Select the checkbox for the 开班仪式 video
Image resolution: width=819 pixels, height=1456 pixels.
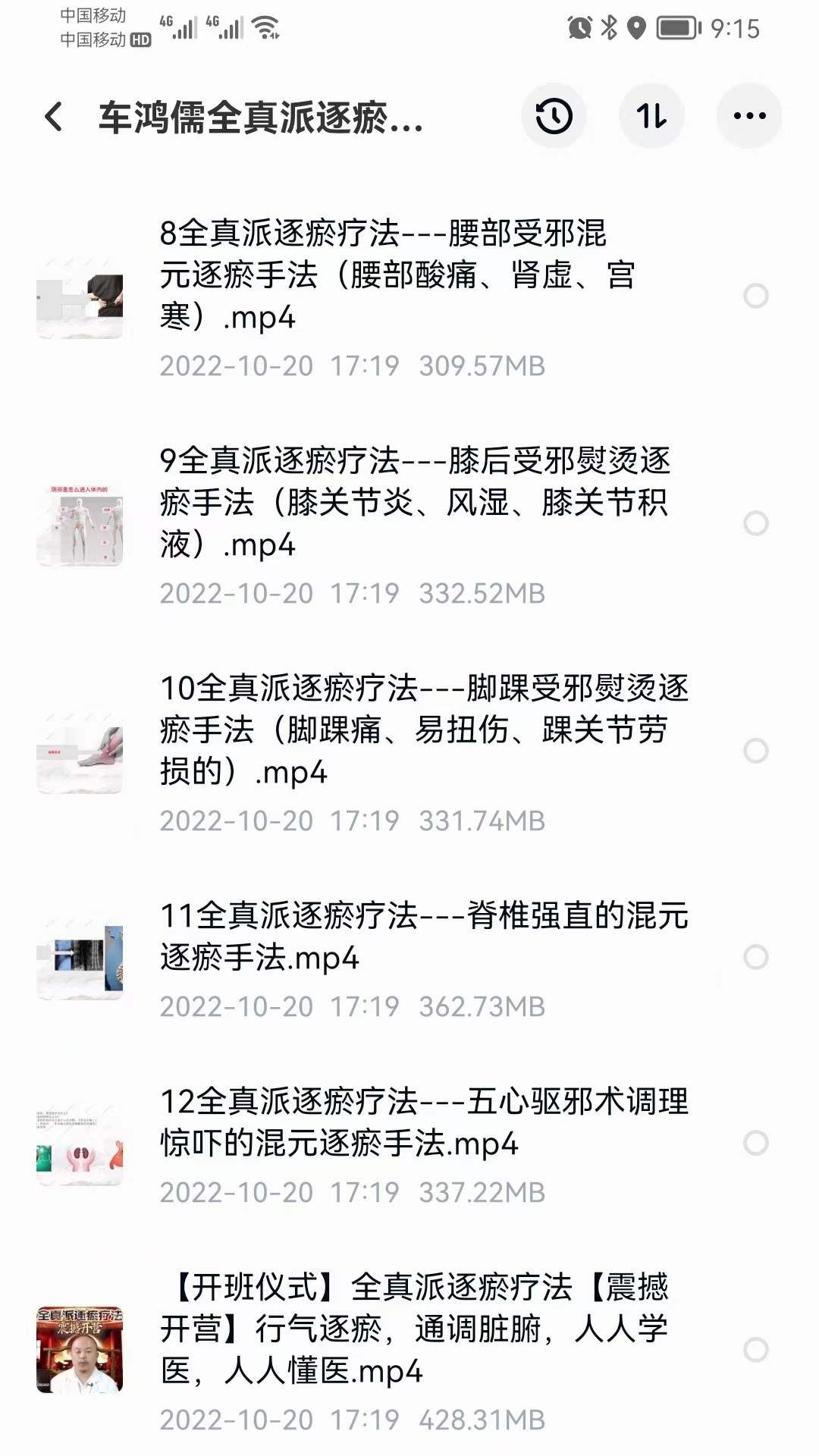pyautogui.click(x=756, y=1350)
